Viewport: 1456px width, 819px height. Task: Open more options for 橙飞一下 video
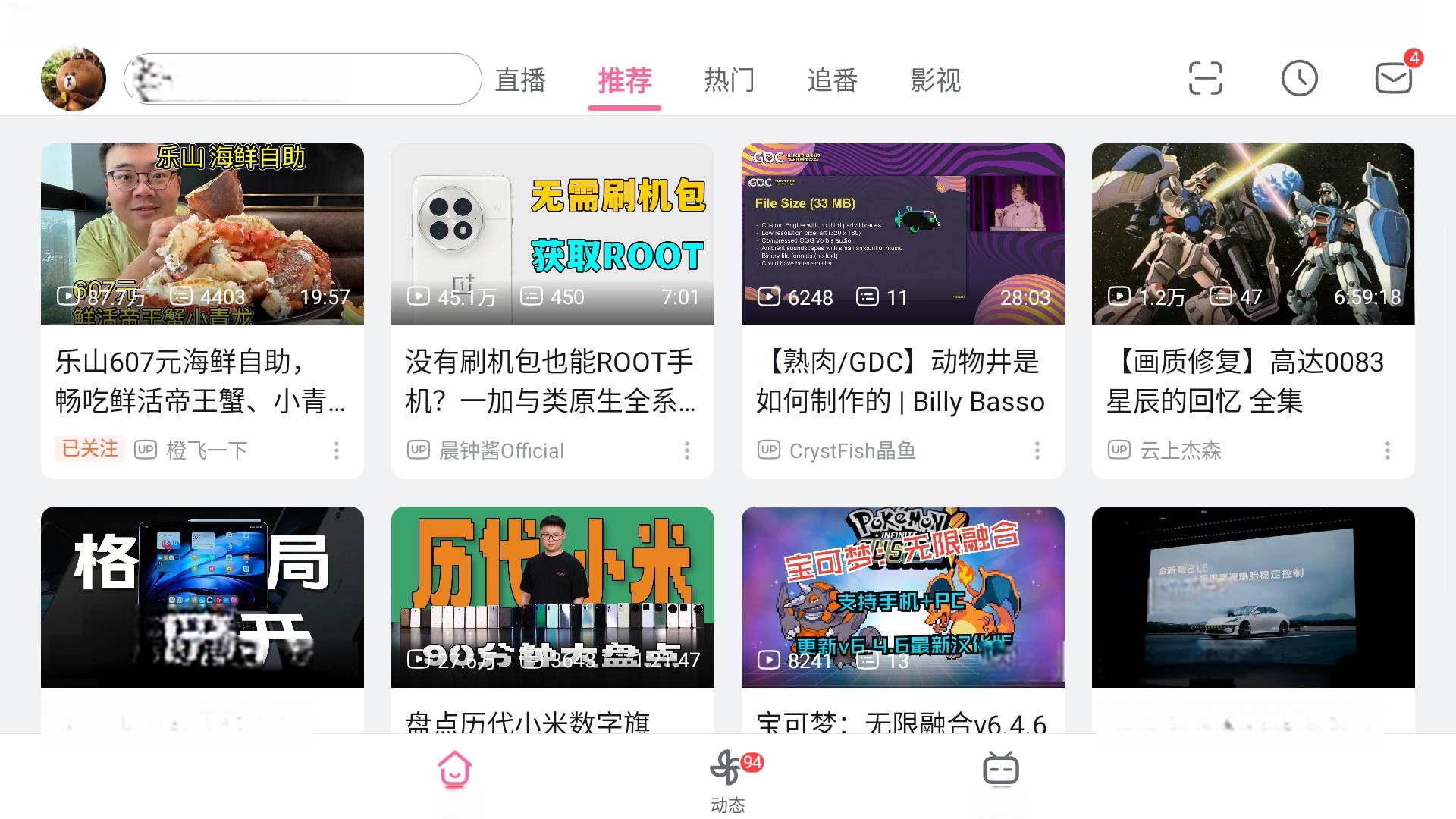coord(337,450)
